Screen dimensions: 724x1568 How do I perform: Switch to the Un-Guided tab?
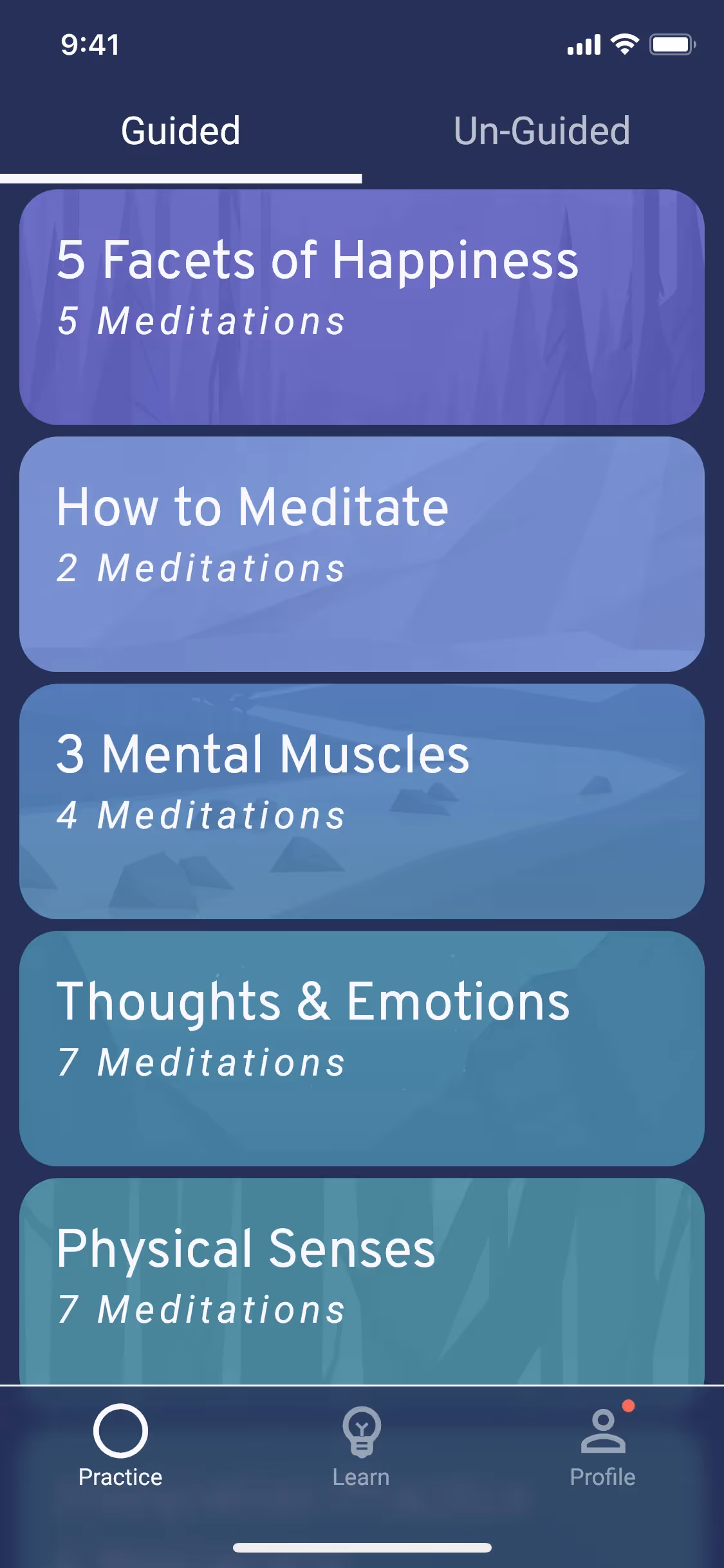click(542, 131)
